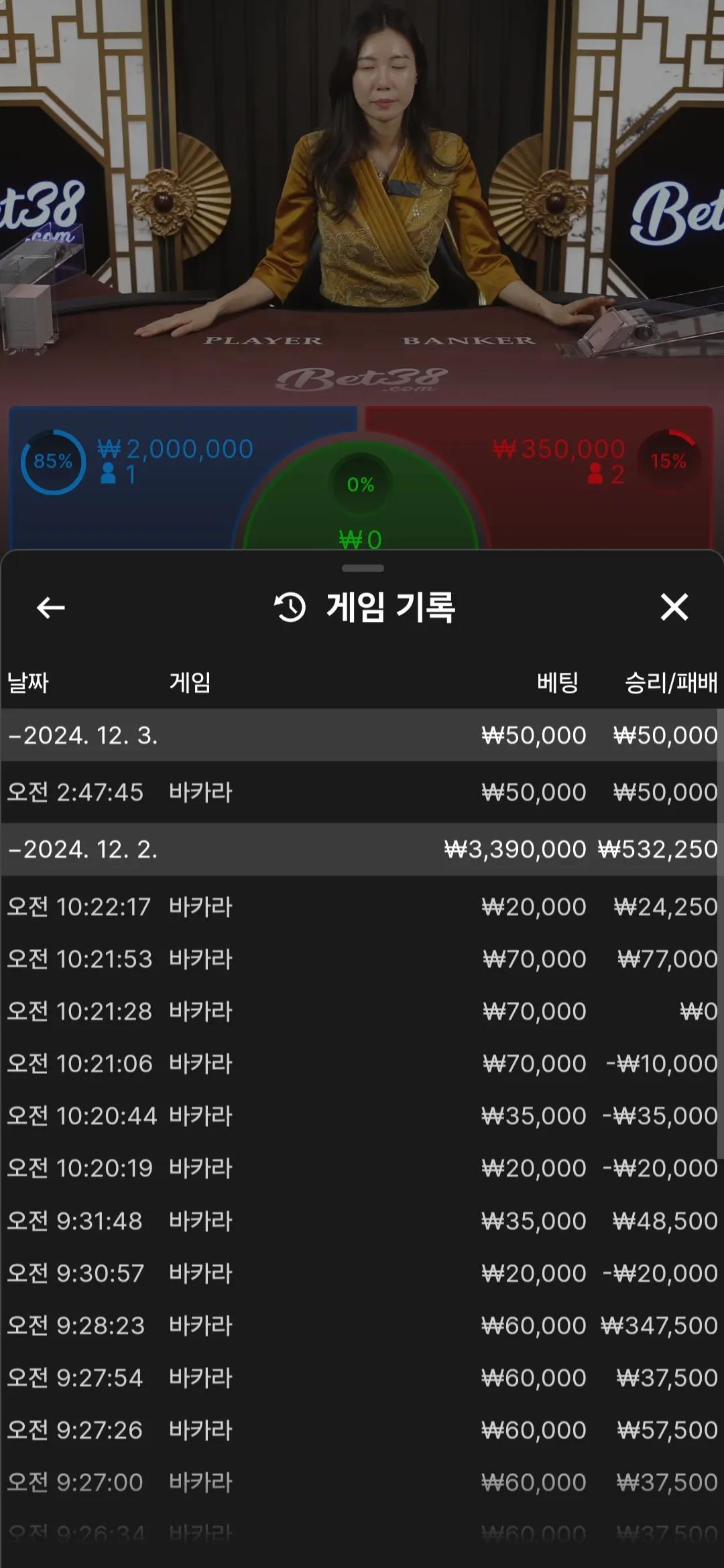Open the 오전 10:20:19 바카라 record
The width and height of the screenshot is (724, 1568).
point(360,1168)
